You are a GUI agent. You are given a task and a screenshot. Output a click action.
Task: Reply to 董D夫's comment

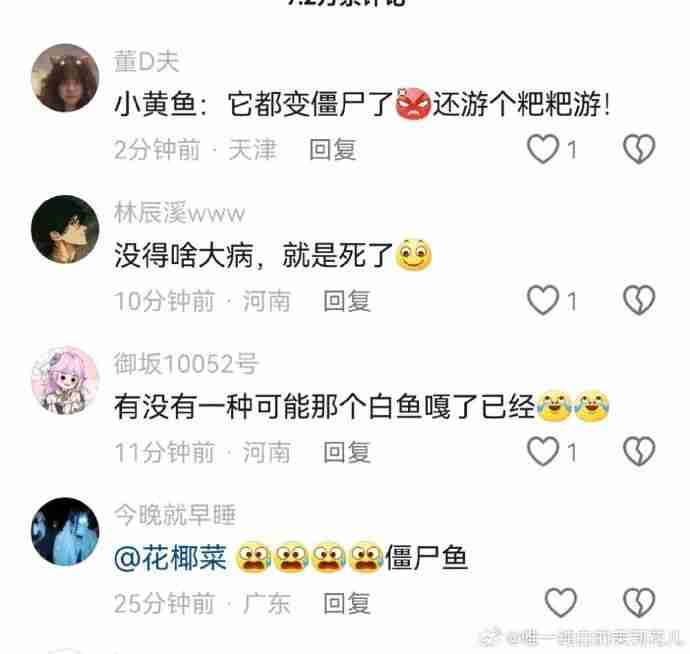(332, 150)
